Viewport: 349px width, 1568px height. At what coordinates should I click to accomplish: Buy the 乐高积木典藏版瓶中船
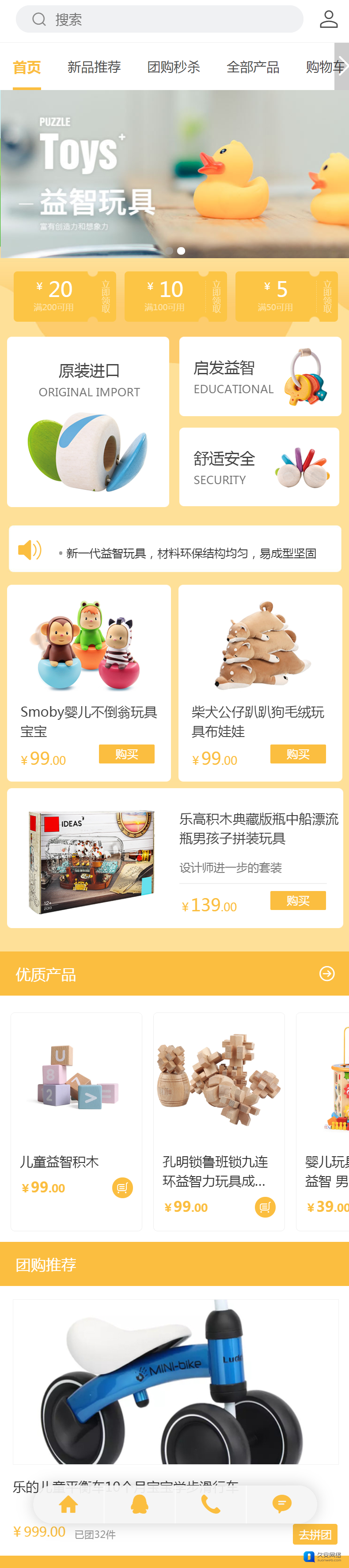click(x=298, y=900)
